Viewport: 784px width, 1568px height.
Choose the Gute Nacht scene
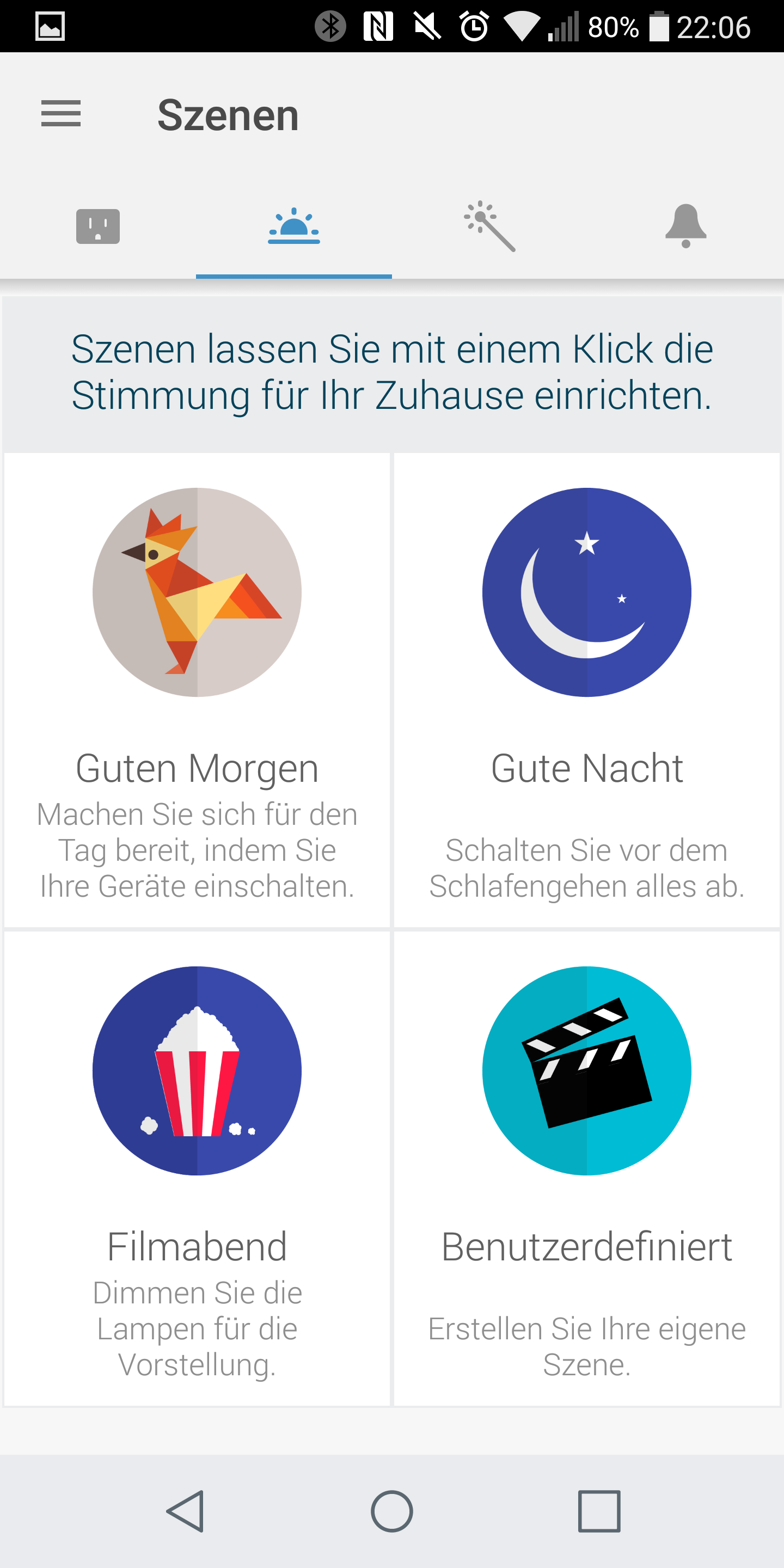click(x=587, y=690)
